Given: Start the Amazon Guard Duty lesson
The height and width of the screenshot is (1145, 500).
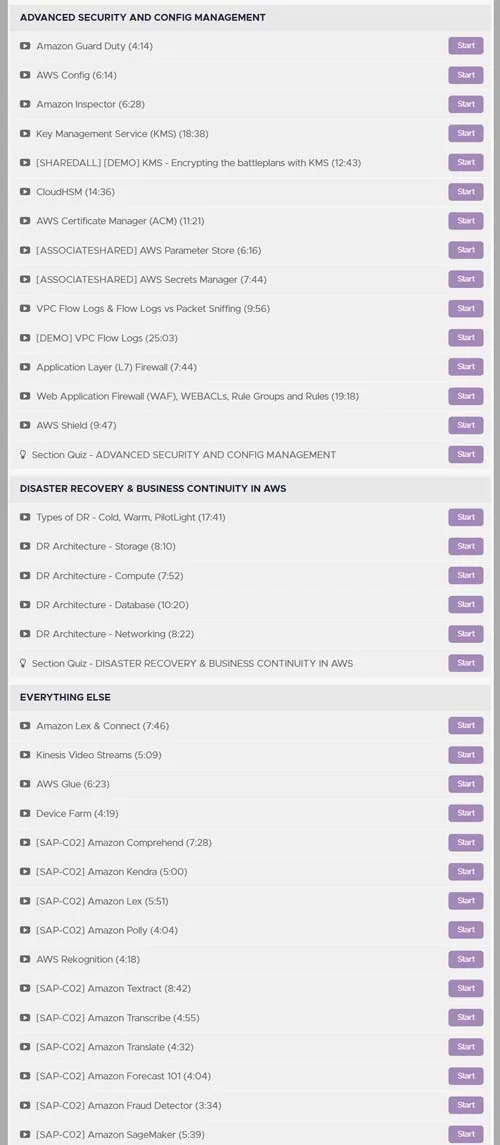Looking at the screenshot, I should [466, 45].
